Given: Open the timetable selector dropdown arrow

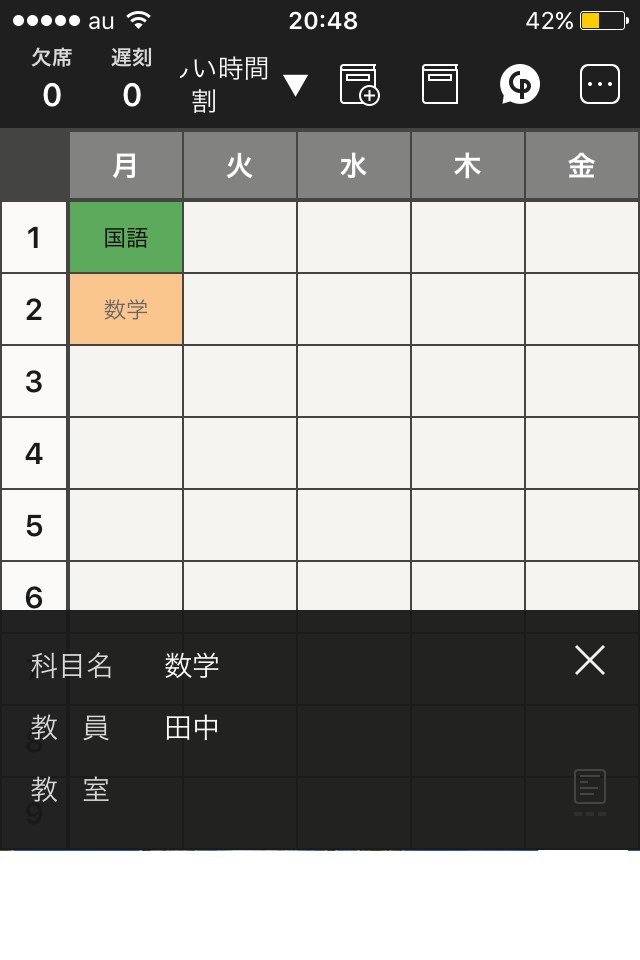Looking at the screenshot, I should [295, 85].
